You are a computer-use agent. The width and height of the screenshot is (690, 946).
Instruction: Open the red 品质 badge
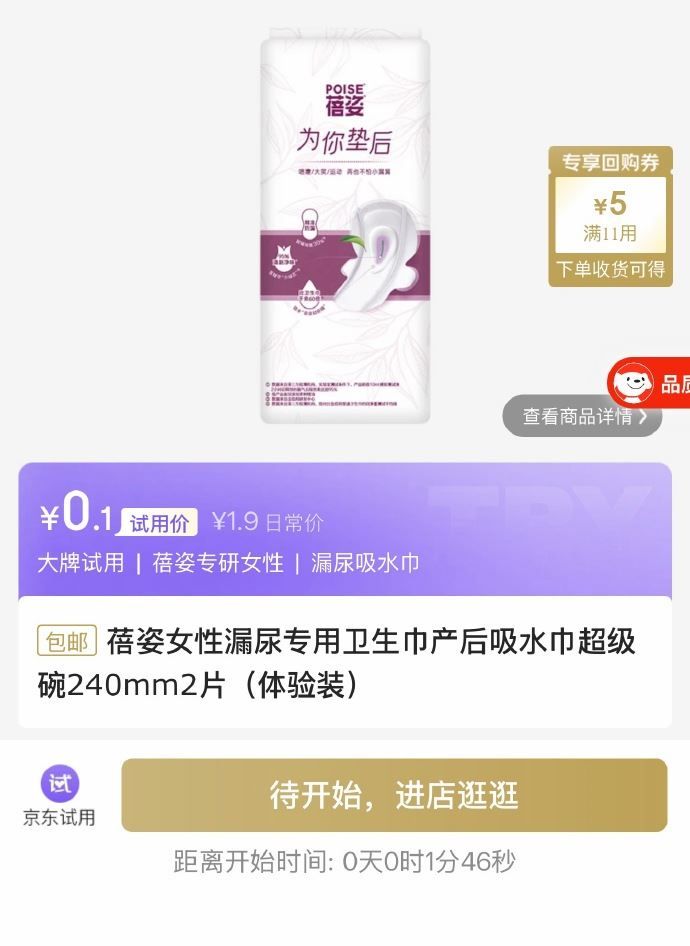(652, 383)
